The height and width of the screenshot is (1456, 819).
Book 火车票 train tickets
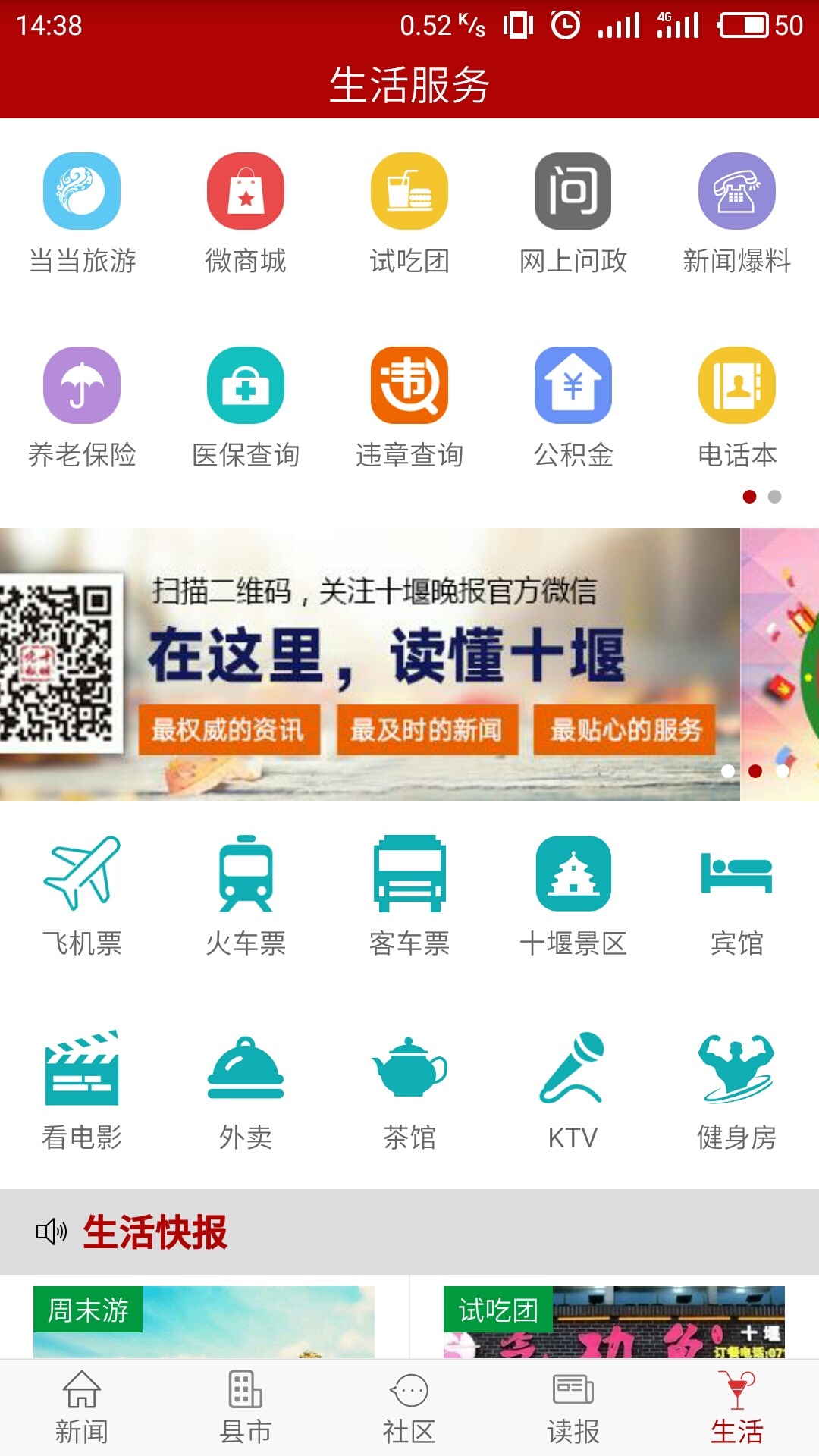pyautogui.click(x=246, y=896)
